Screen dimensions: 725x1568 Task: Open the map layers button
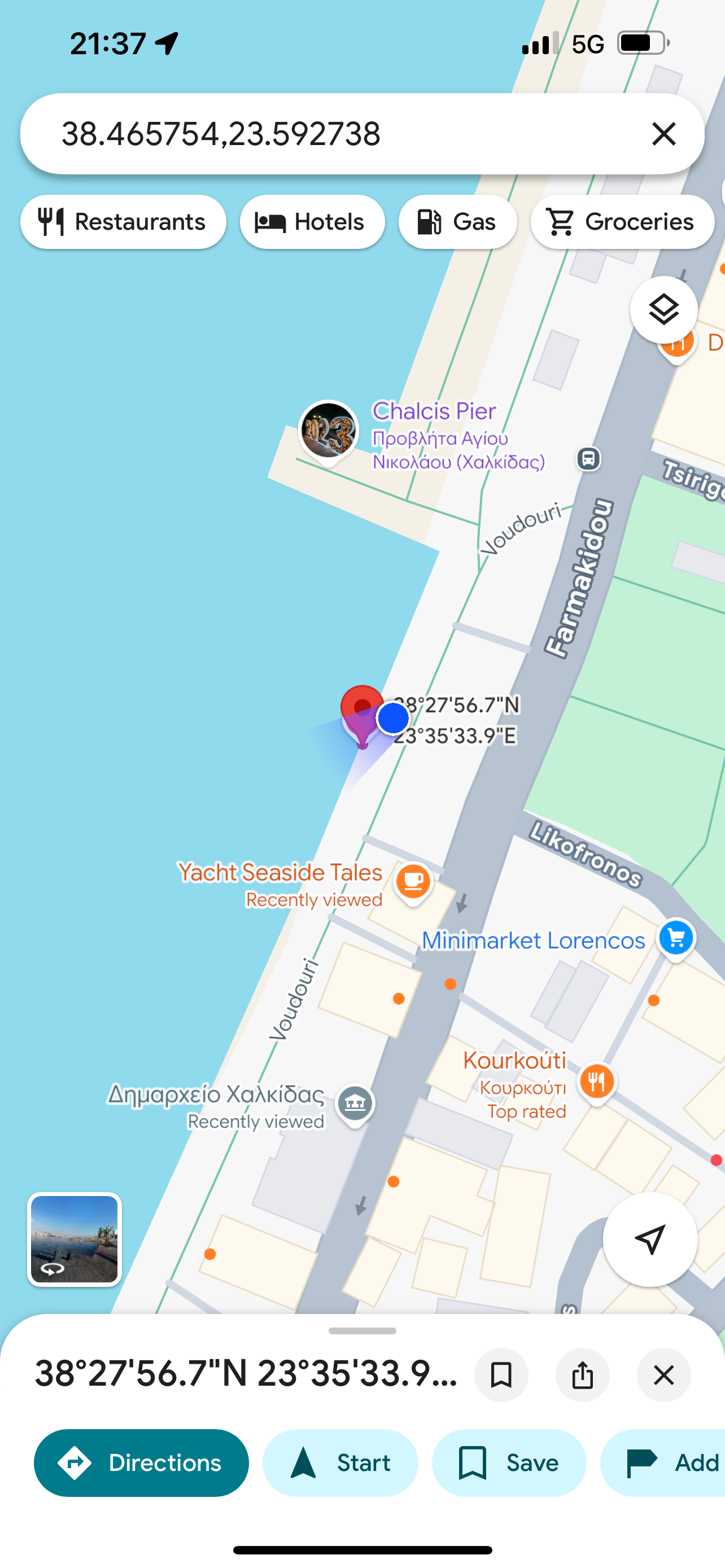[x=663, y=310]
